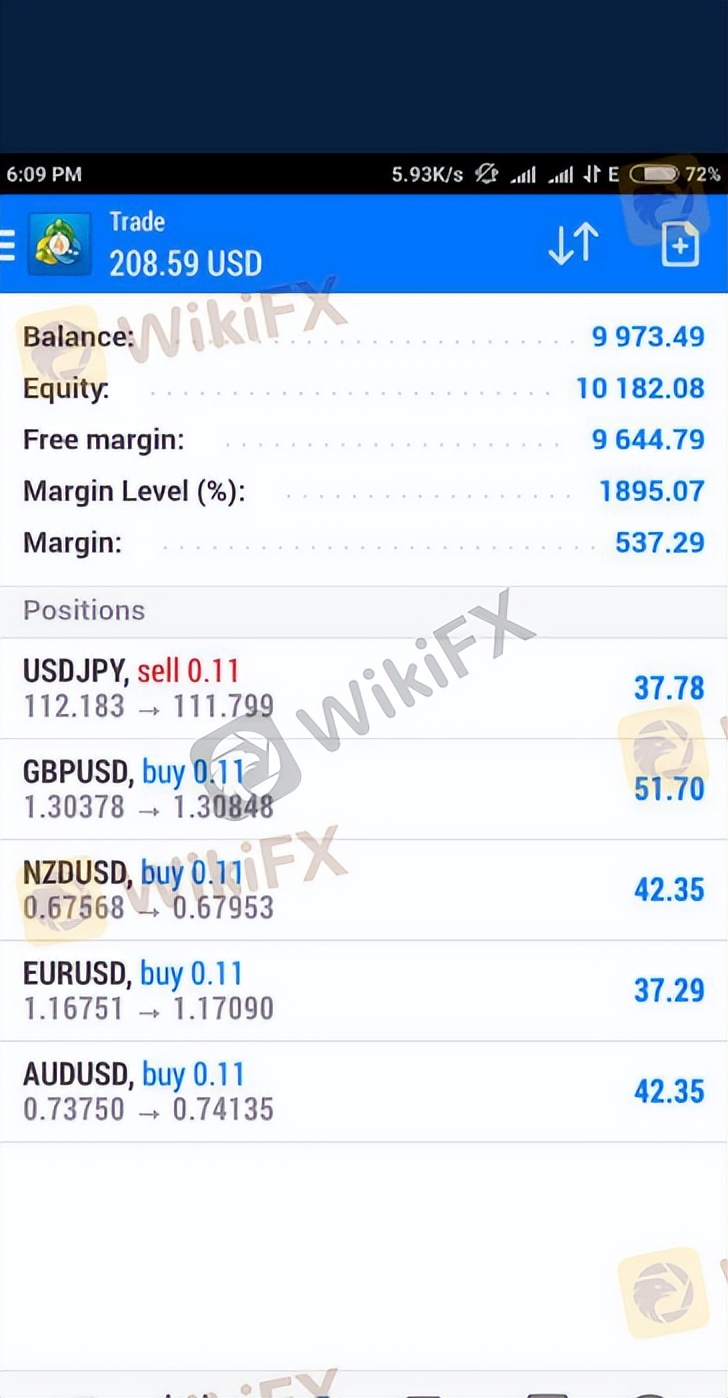The image size is (728, 1398).
Task: Open the EURUSD buy position
Action: point(364,991)
